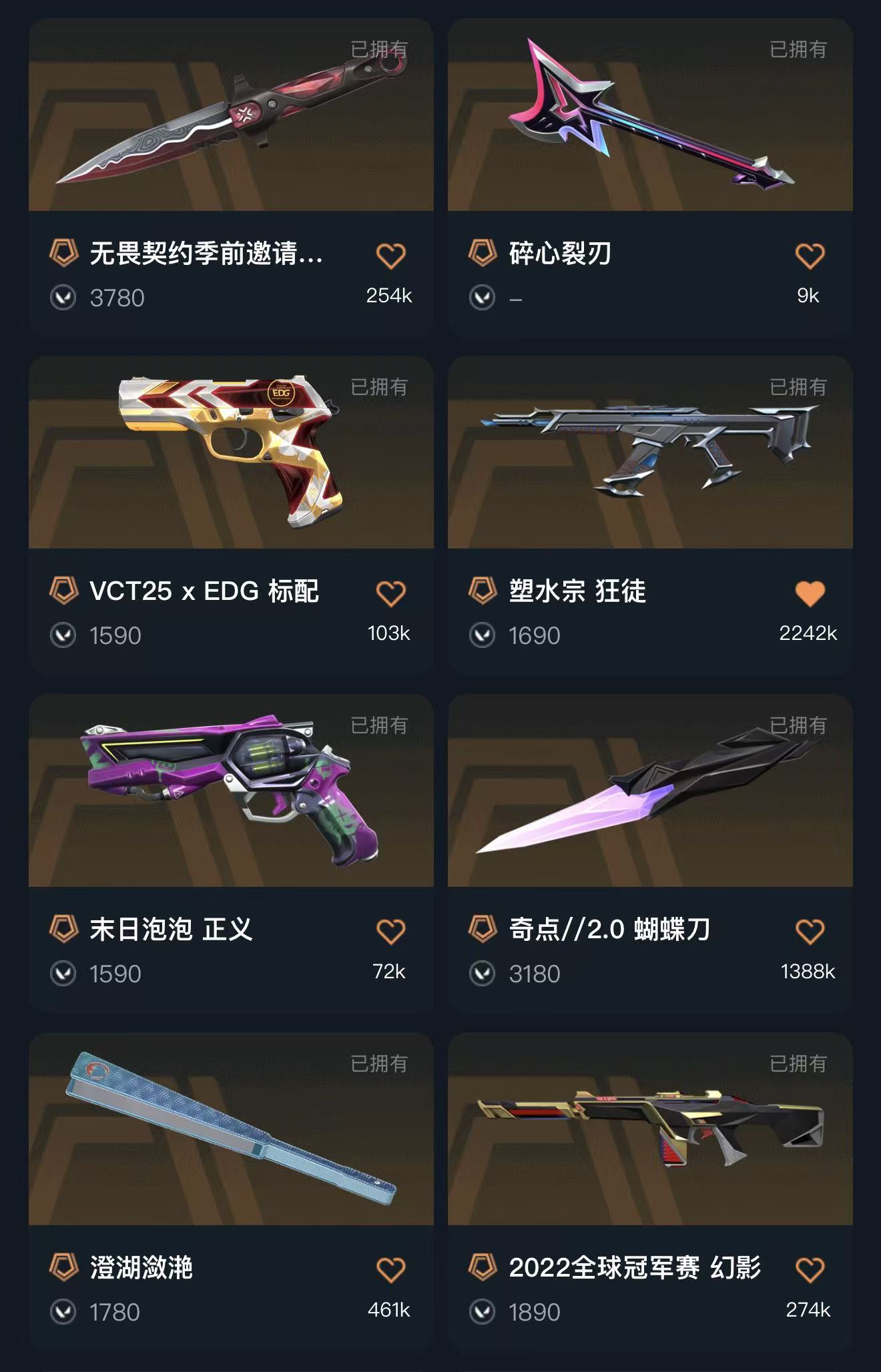
Task: Like the 2022全球冠军赛 幻影 skin
Action: click(810, 1271)
